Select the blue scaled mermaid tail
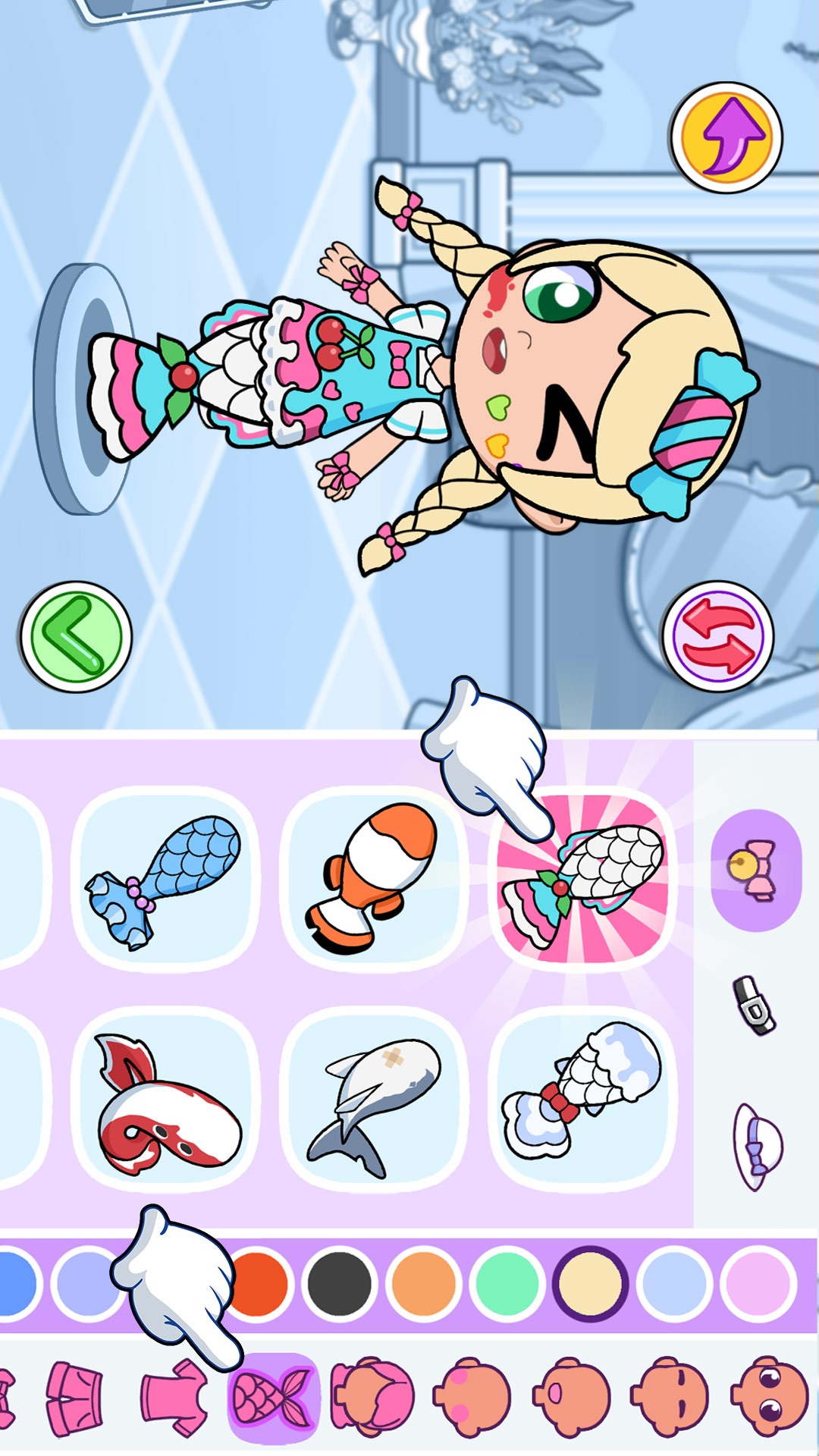The height and width of the screenshot is (1456, 819). [x=166, y=878]
